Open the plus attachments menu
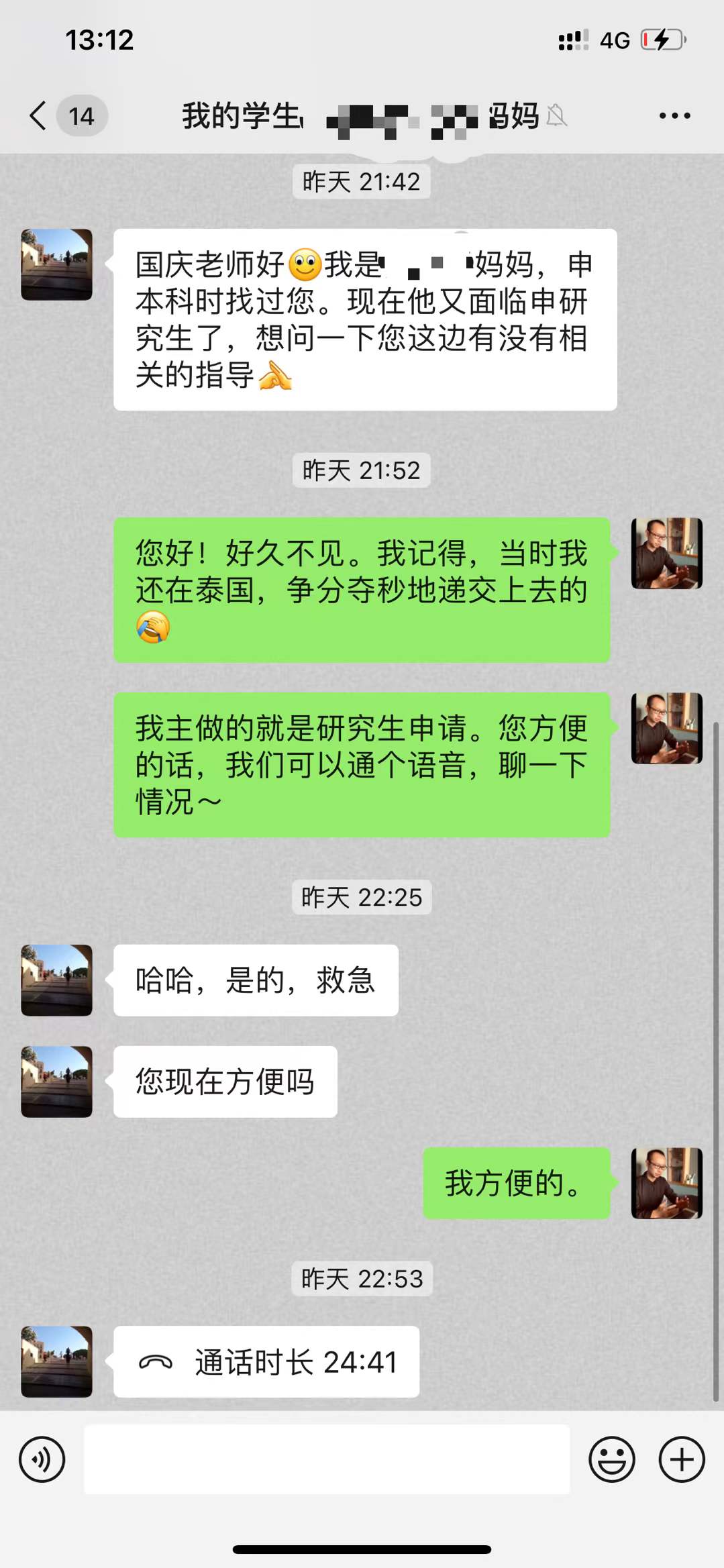724x1568 pixels. pyautogui.click(x=682, y=1459)
